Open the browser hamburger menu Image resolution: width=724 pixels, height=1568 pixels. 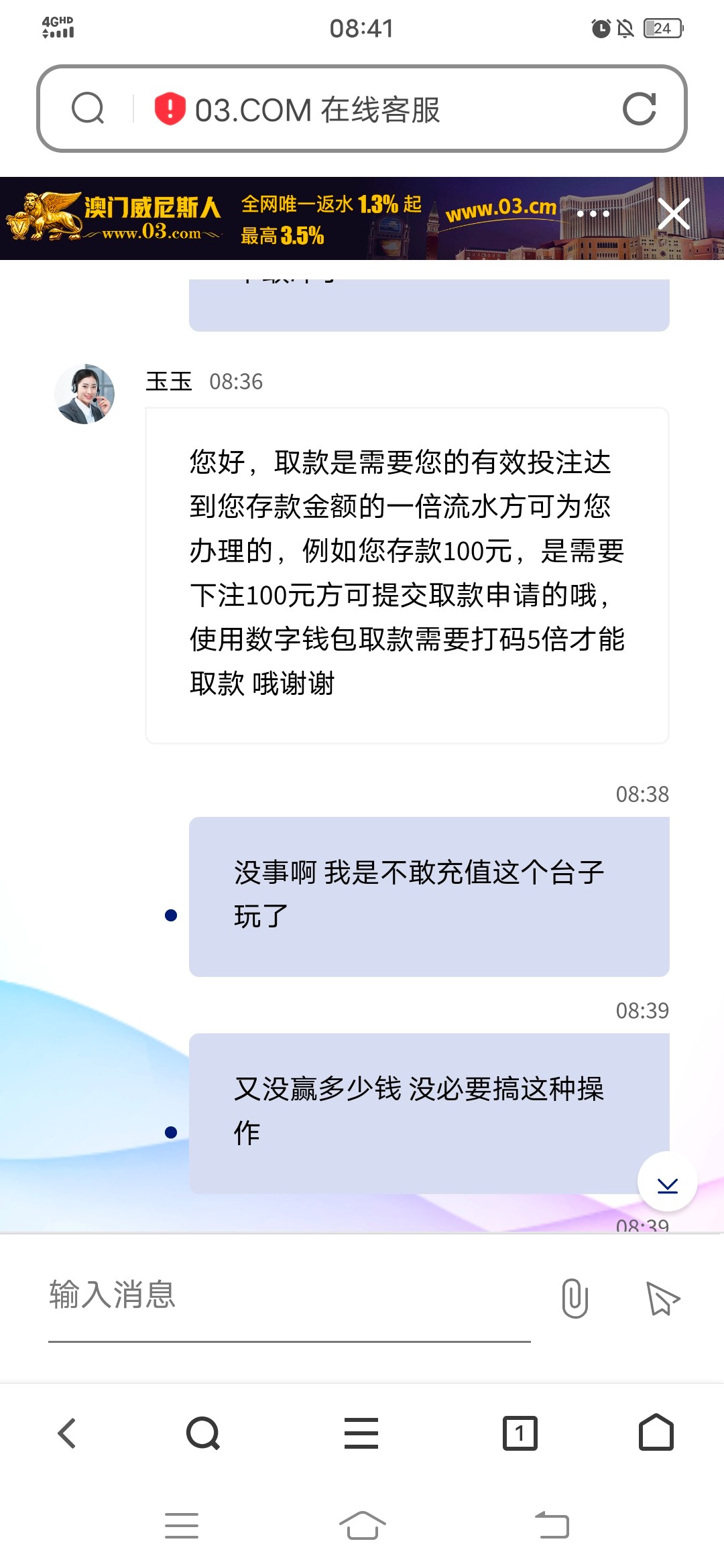tap(361, 1433)
